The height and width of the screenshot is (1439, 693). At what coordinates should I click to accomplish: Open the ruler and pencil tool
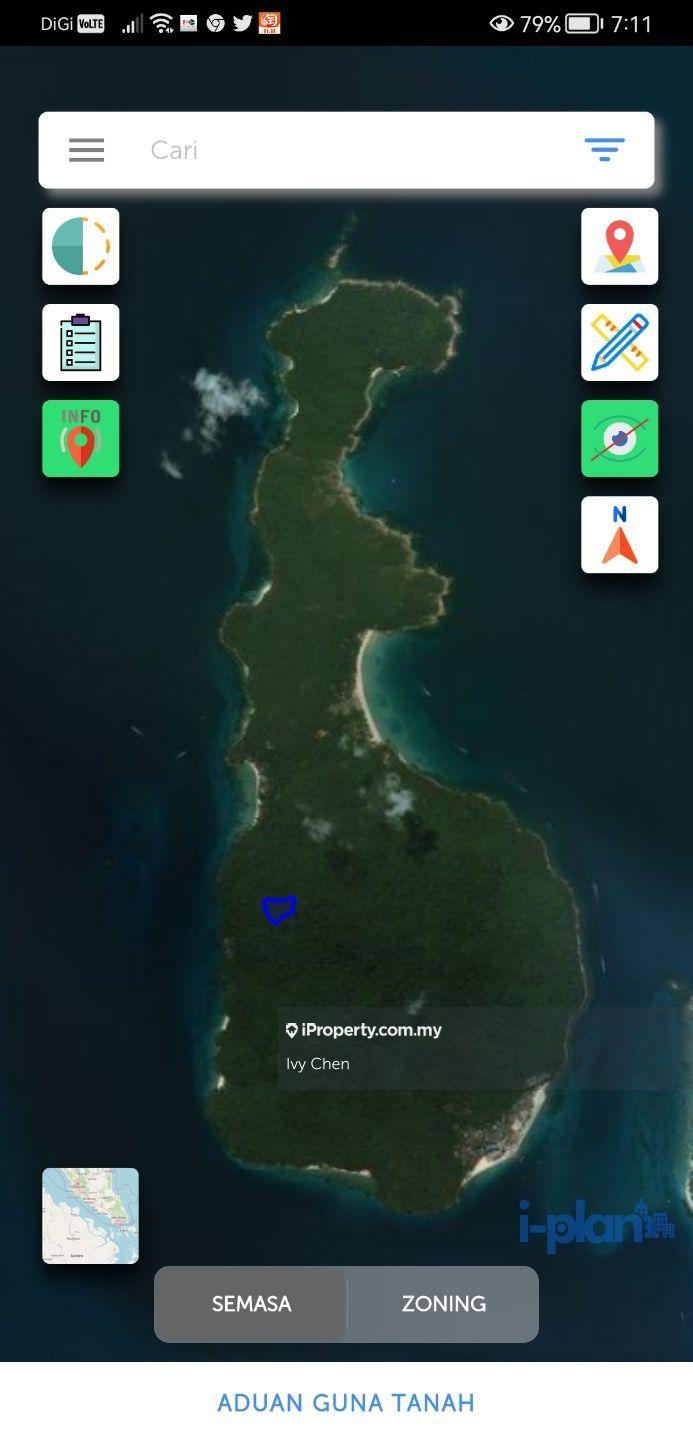point(619,342)
